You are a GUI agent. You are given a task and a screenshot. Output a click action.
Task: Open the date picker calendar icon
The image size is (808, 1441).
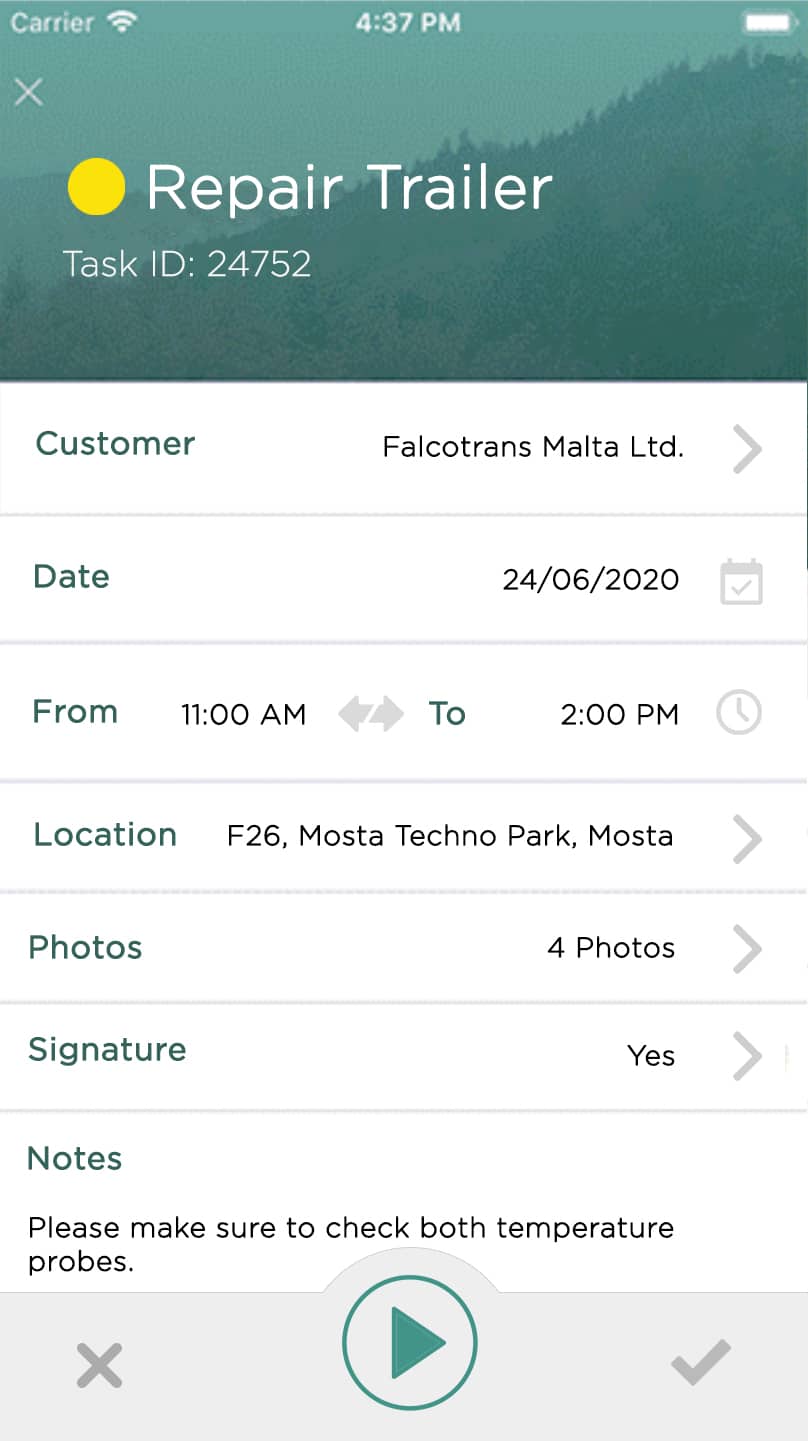tap(741, 581)
